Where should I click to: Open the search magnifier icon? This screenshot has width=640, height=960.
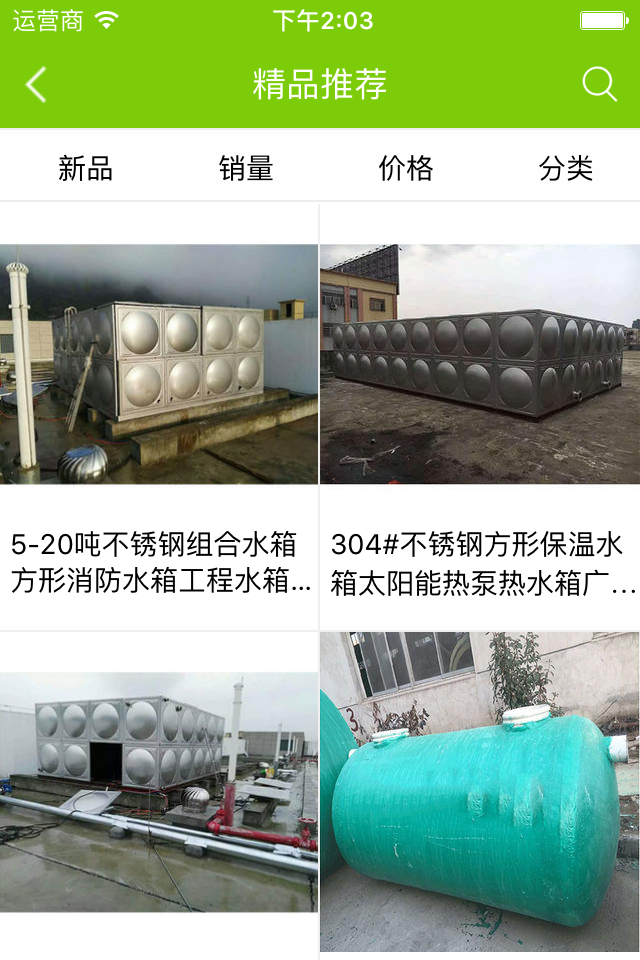click(599, 85)
